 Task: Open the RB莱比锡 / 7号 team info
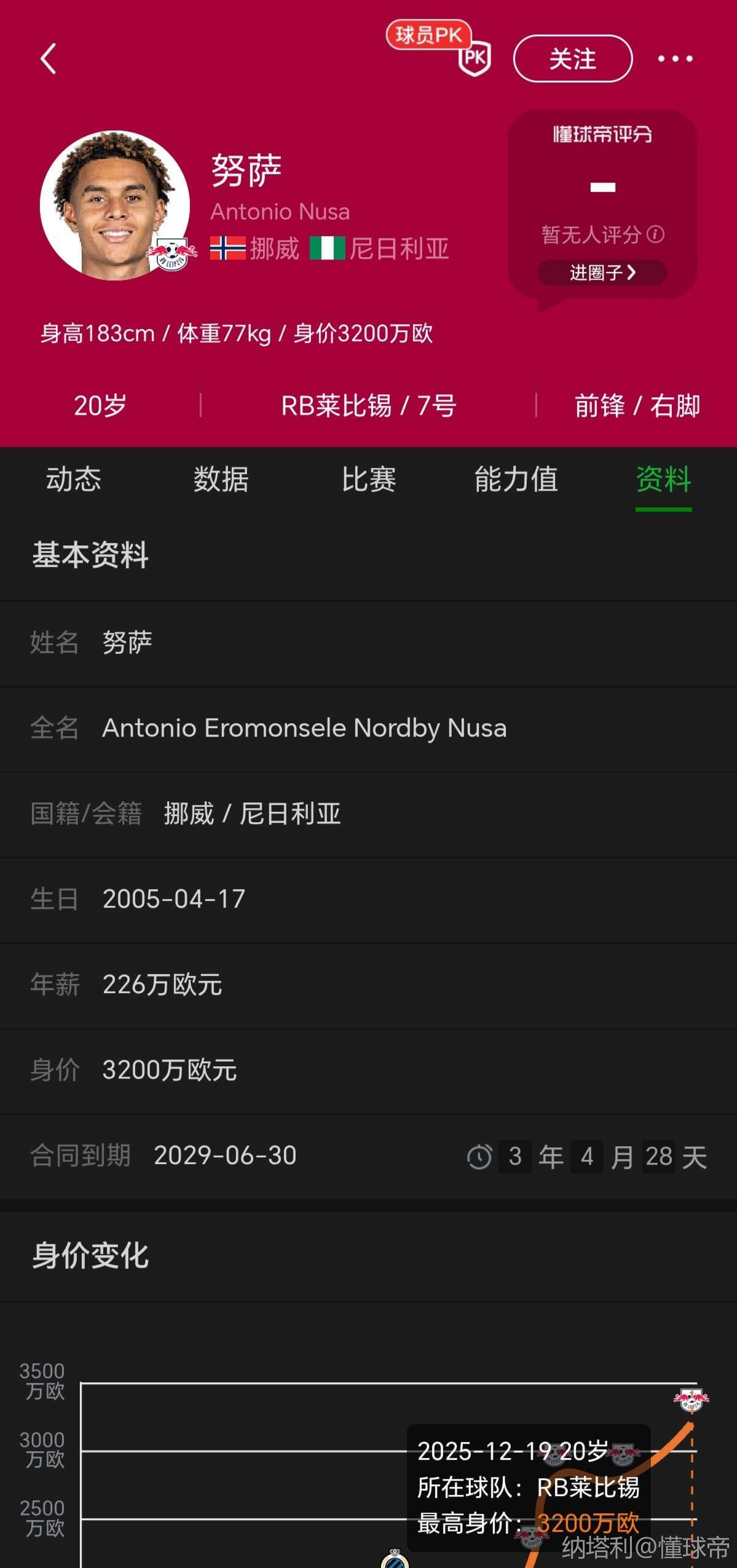click(369, 406)
